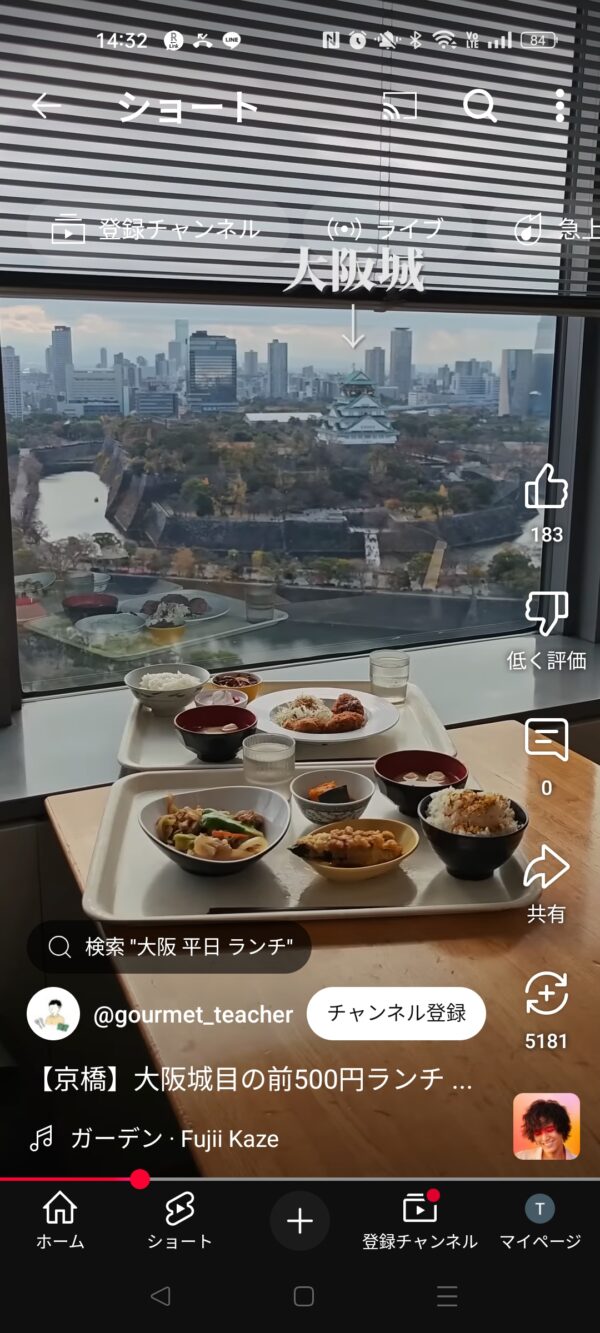The height and width of the screenshot is (1333, 600).
Task: Remix this Short
Action: (x=546, y=995)
